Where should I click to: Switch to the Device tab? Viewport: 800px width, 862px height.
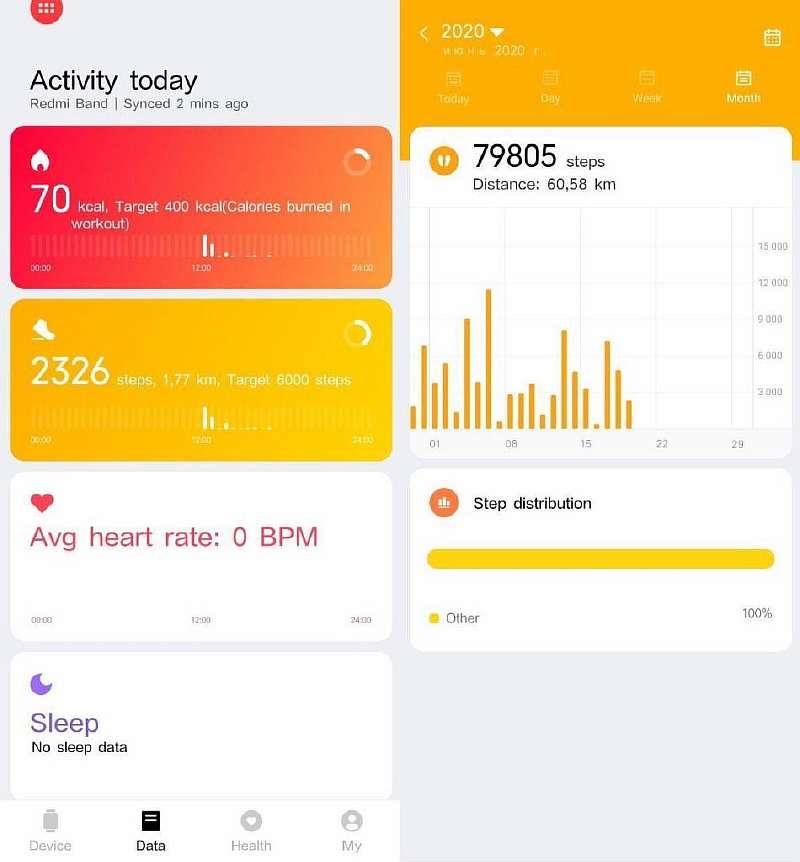50,831
